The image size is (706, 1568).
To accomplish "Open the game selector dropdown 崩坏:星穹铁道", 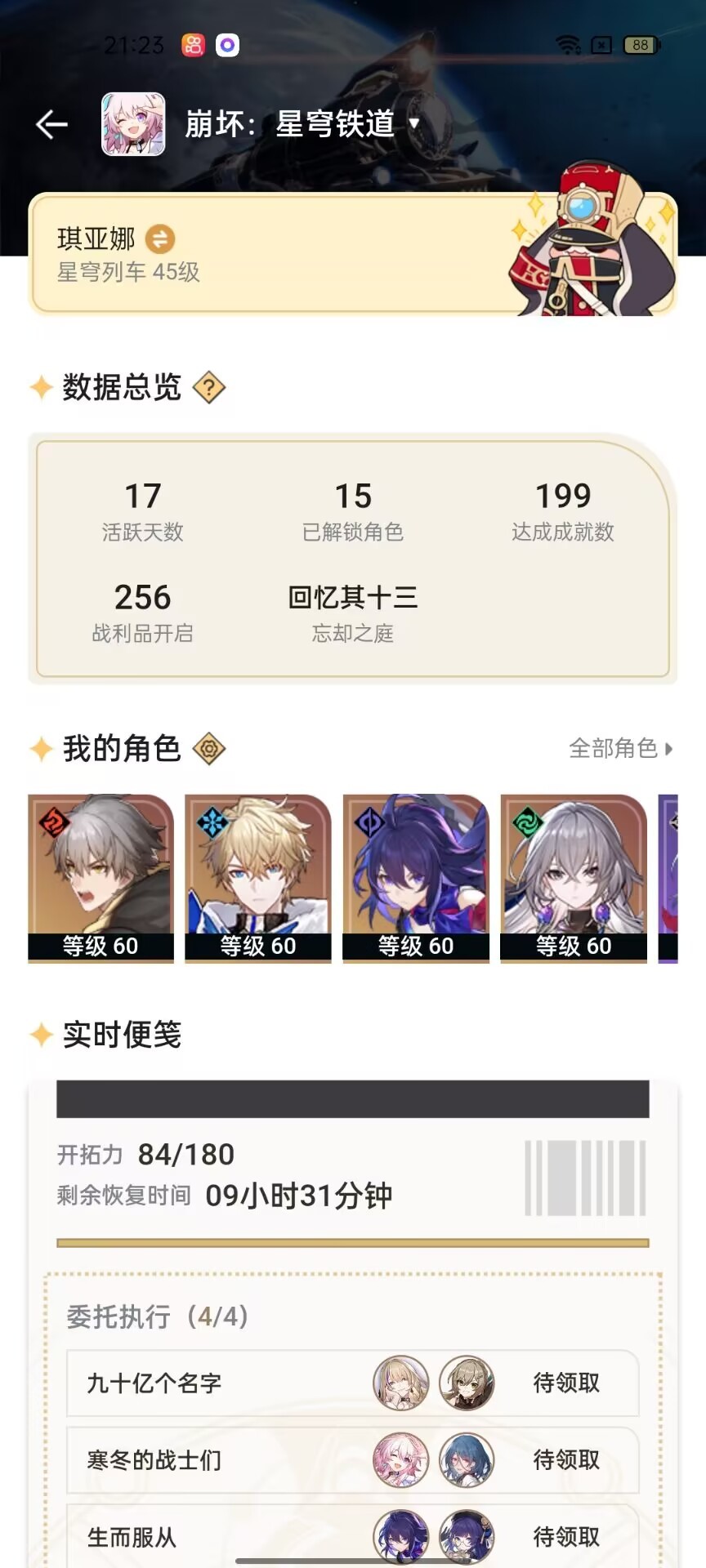I will coord(302,124).
